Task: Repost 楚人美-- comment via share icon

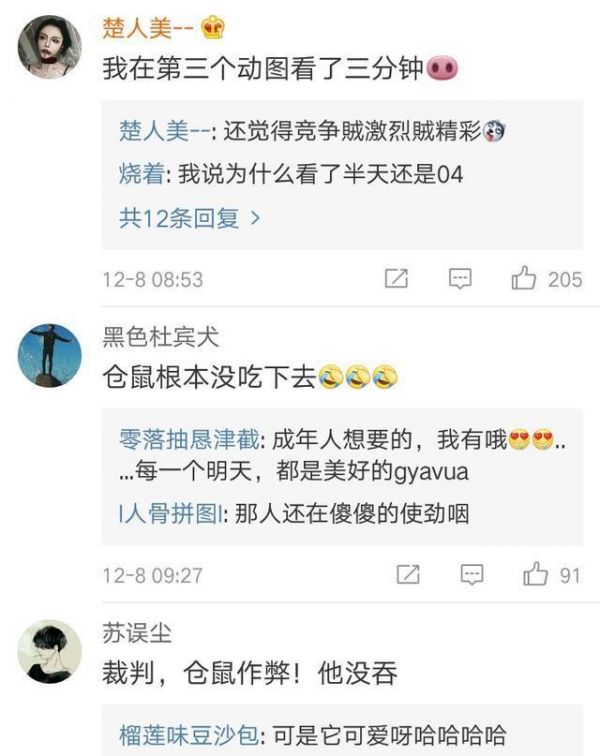Action: point(397,279)
